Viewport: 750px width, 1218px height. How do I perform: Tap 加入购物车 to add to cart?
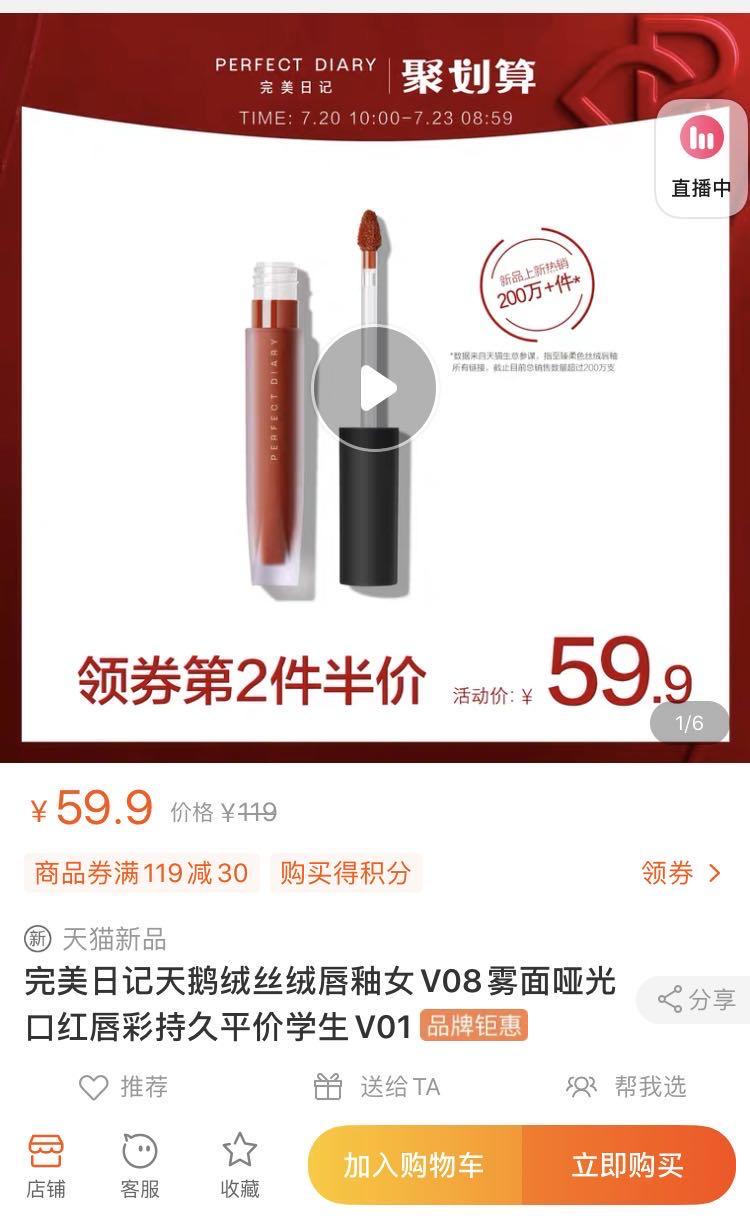(414, 1165)
